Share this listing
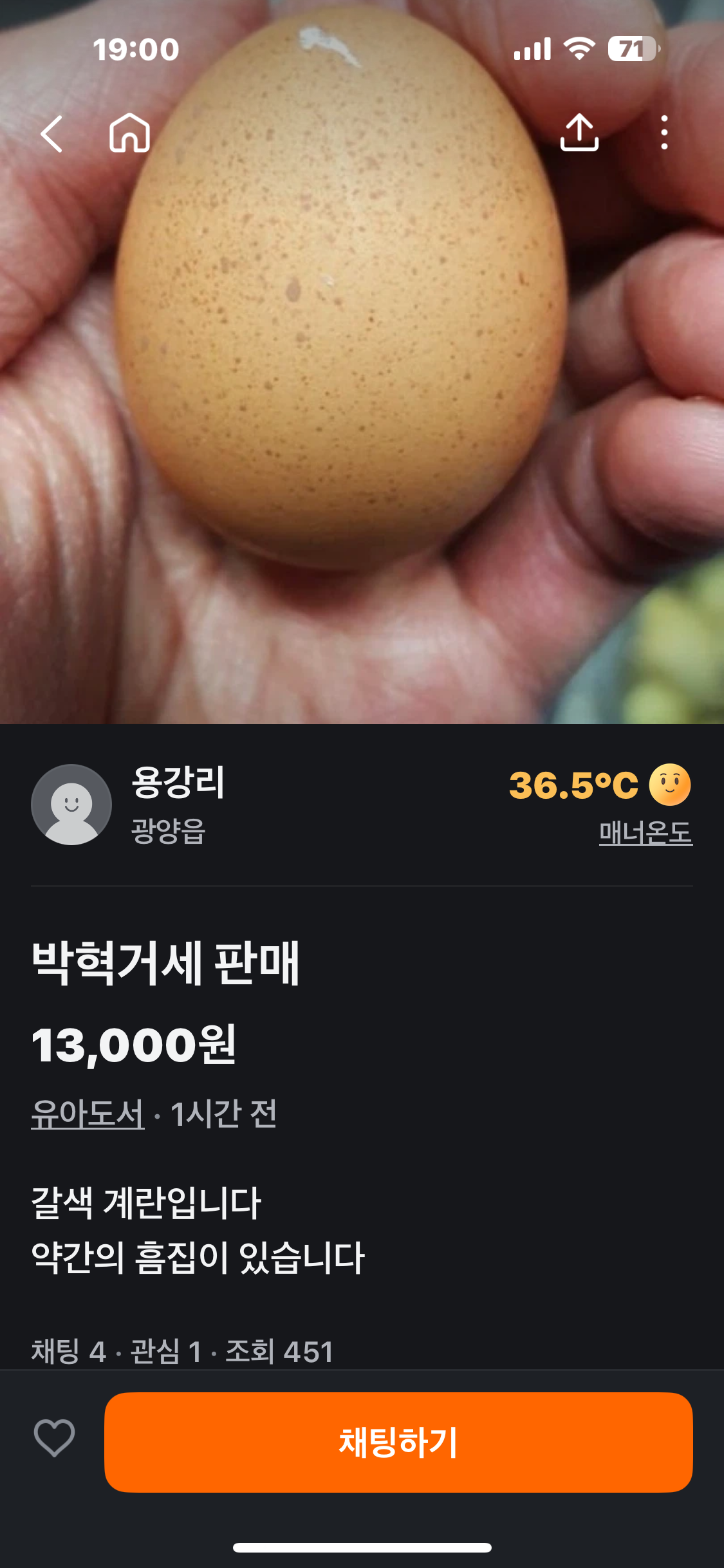 tap(579, 133)
